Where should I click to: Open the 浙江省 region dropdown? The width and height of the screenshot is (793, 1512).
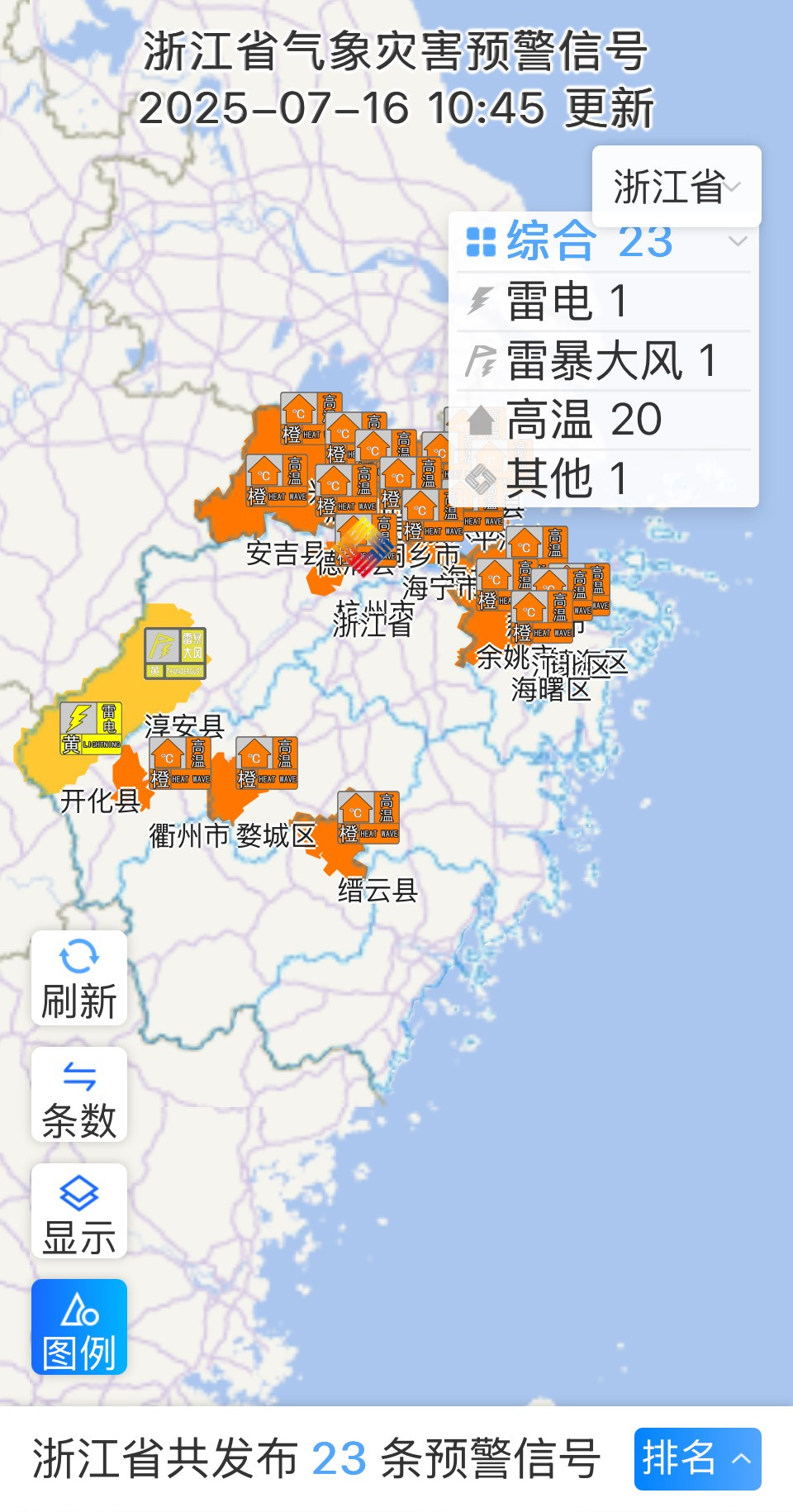point(676,186)
